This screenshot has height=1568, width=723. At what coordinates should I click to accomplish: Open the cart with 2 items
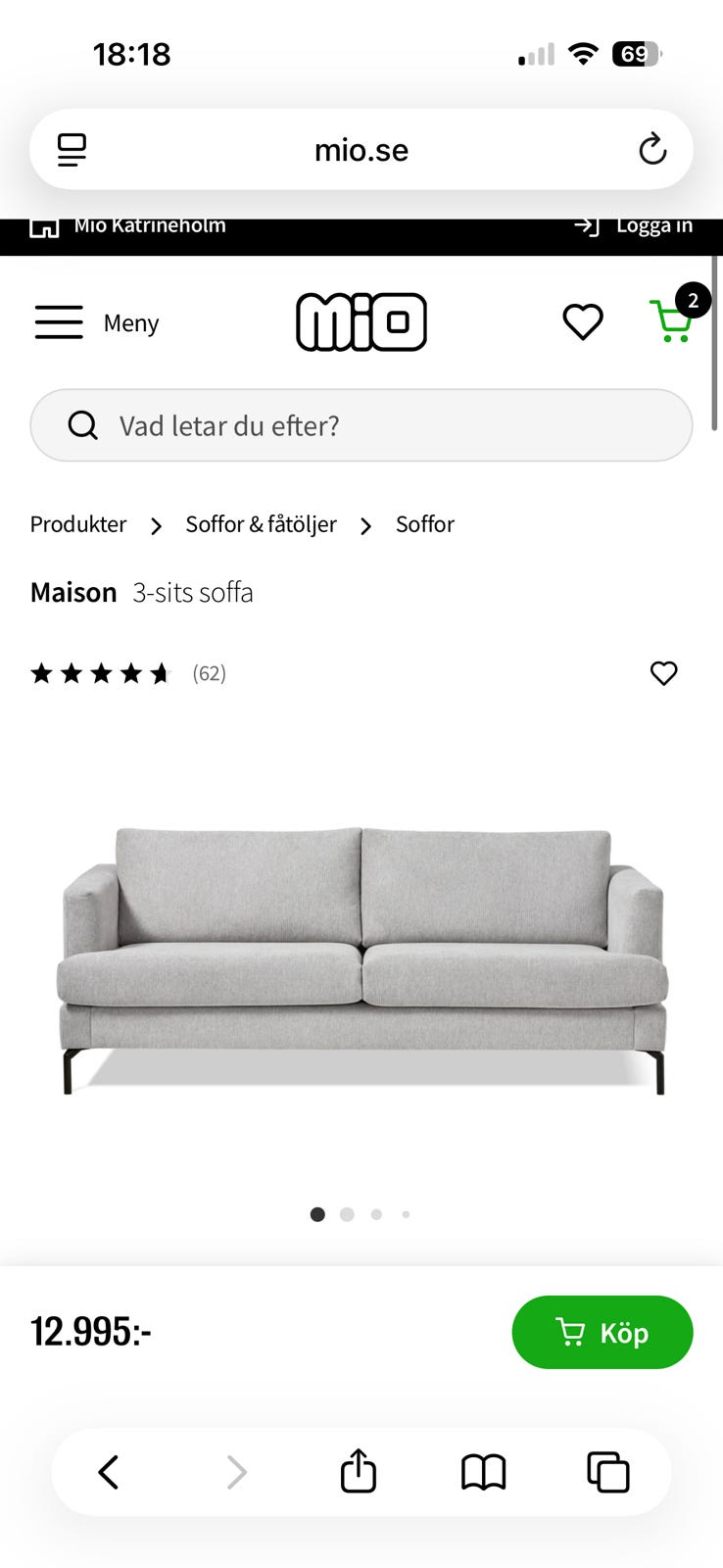click(672, 321)
